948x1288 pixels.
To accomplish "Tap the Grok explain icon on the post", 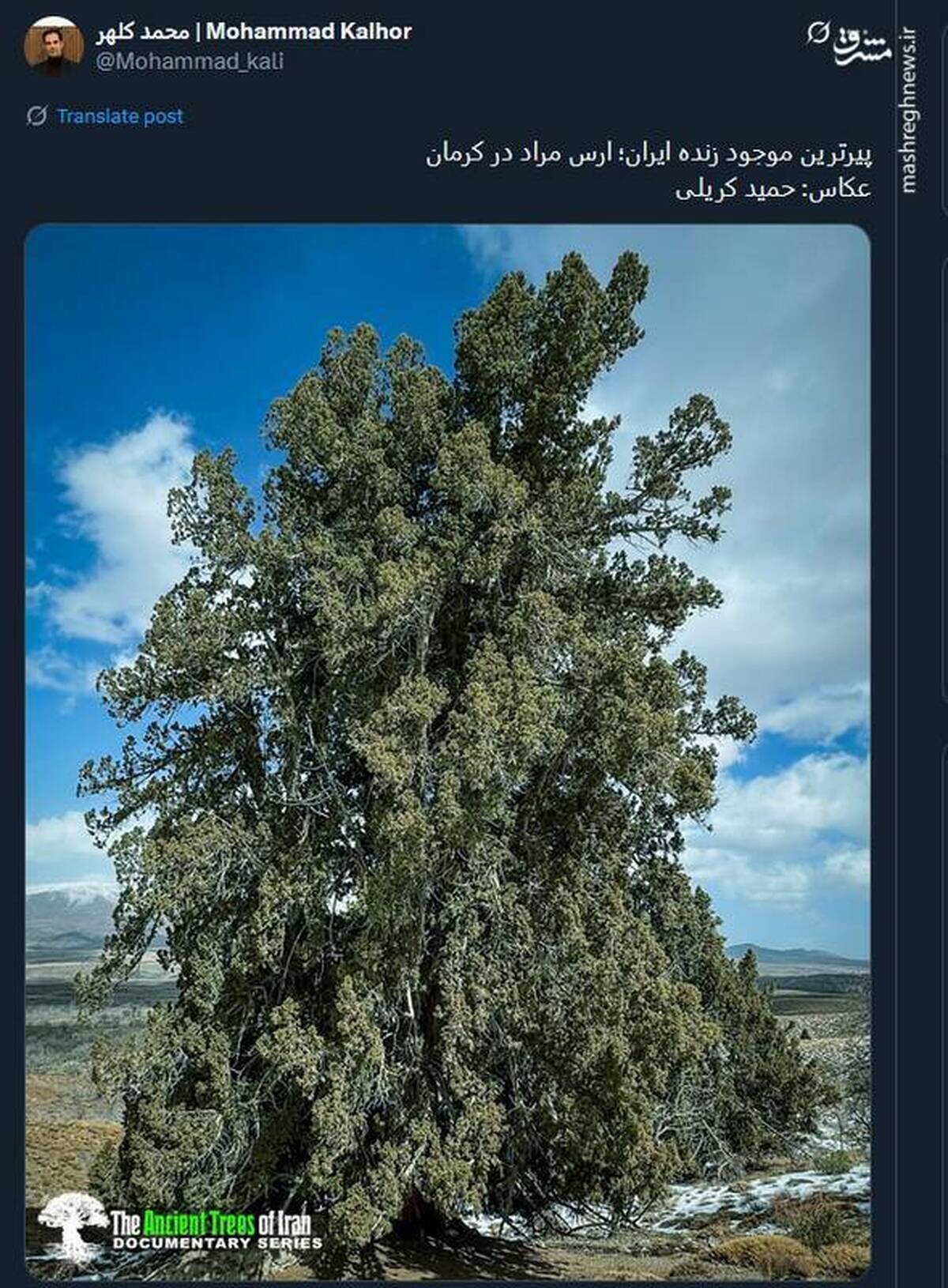I will coord(817,33).
